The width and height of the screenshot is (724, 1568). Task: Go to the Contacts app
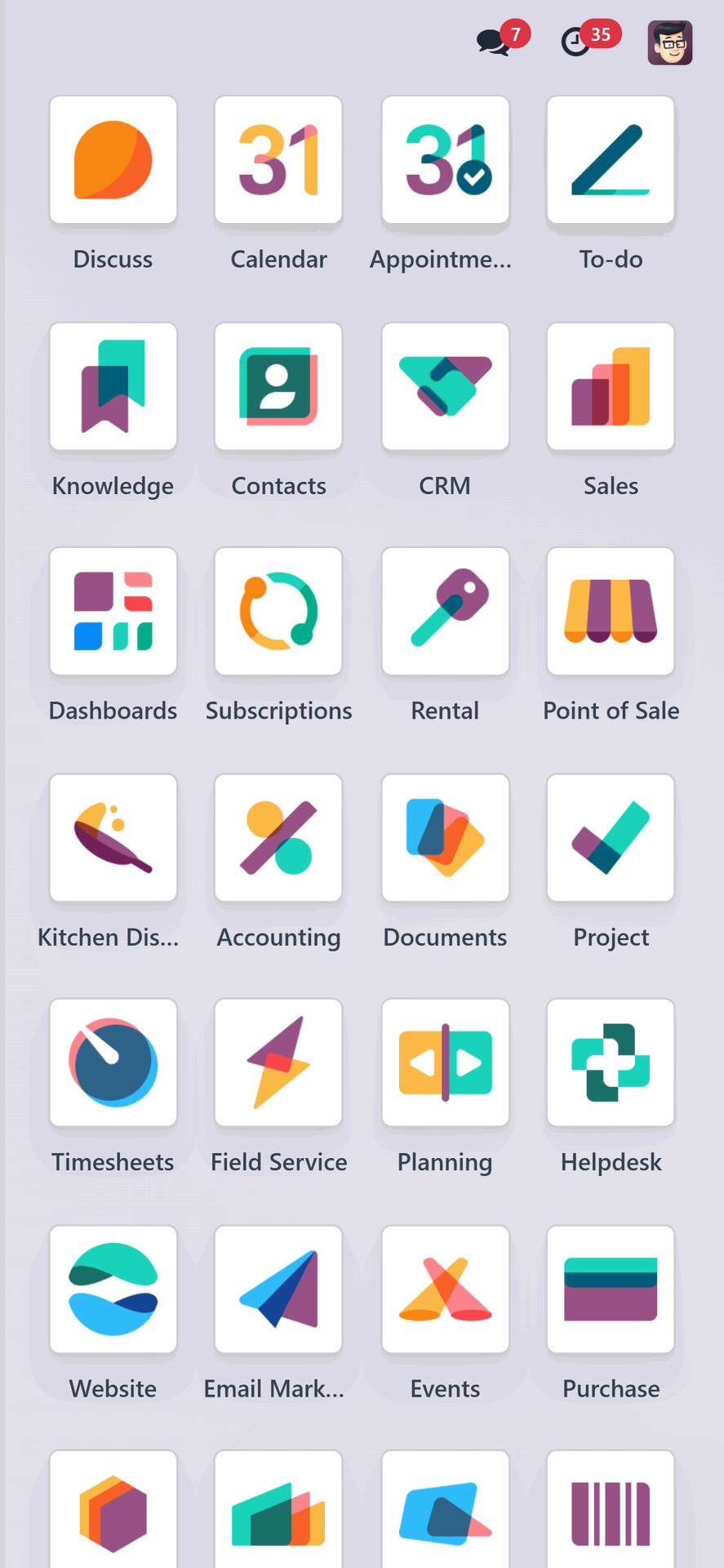[278, 387]
